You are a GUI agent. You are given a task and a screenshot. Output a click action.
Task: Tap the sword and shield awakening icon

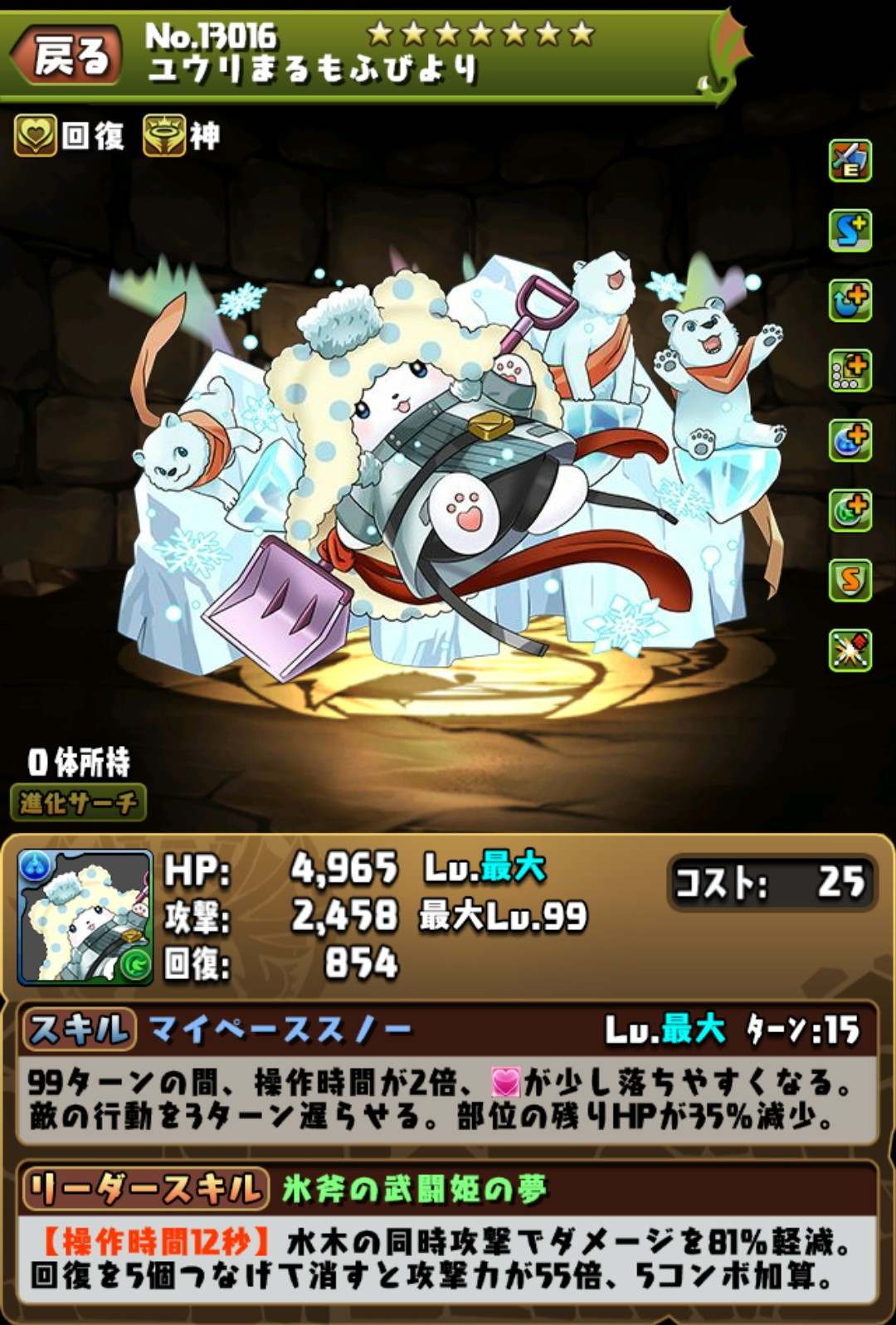850,160
